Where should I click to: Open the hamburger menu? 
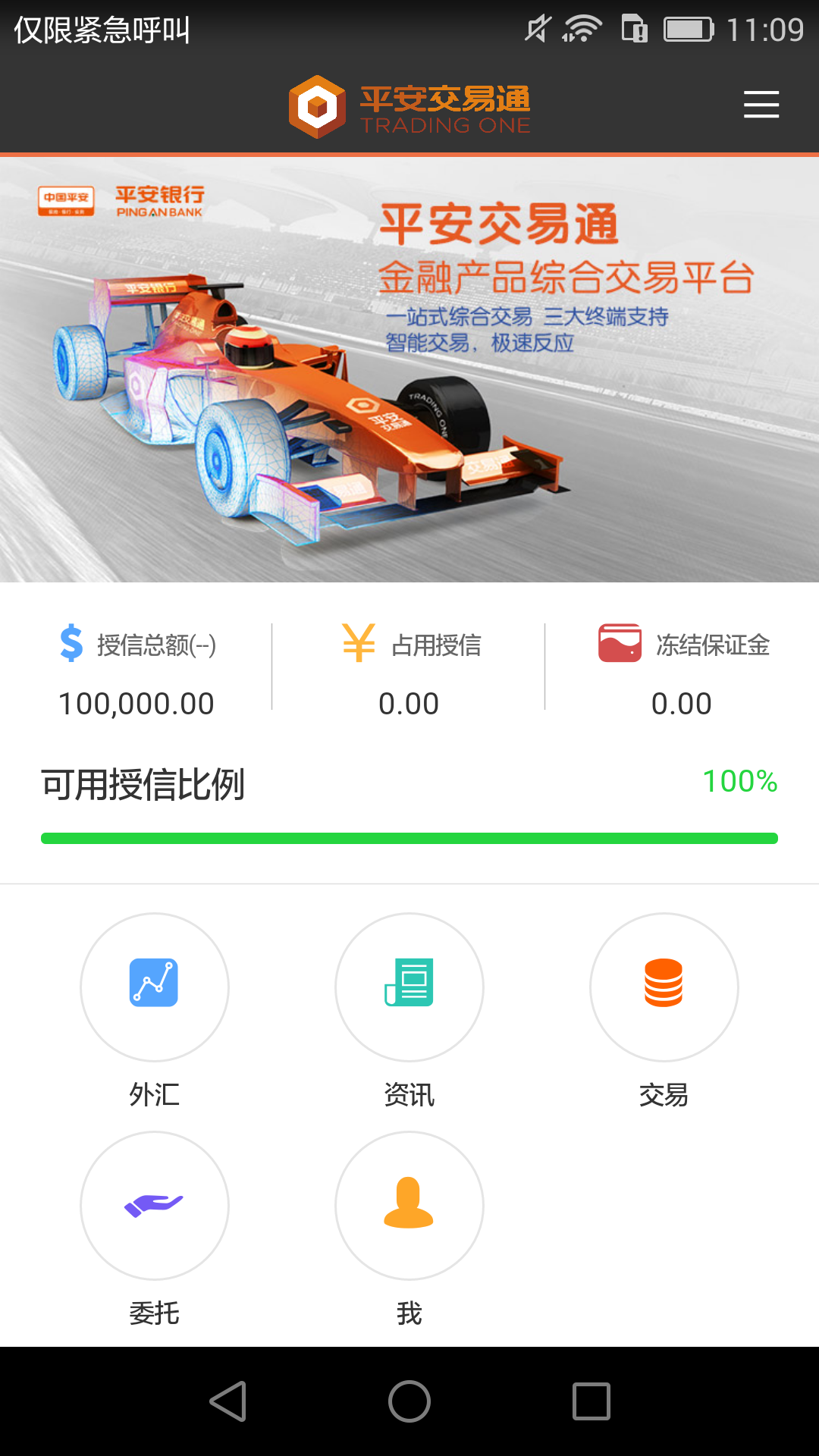click(761, 105)
